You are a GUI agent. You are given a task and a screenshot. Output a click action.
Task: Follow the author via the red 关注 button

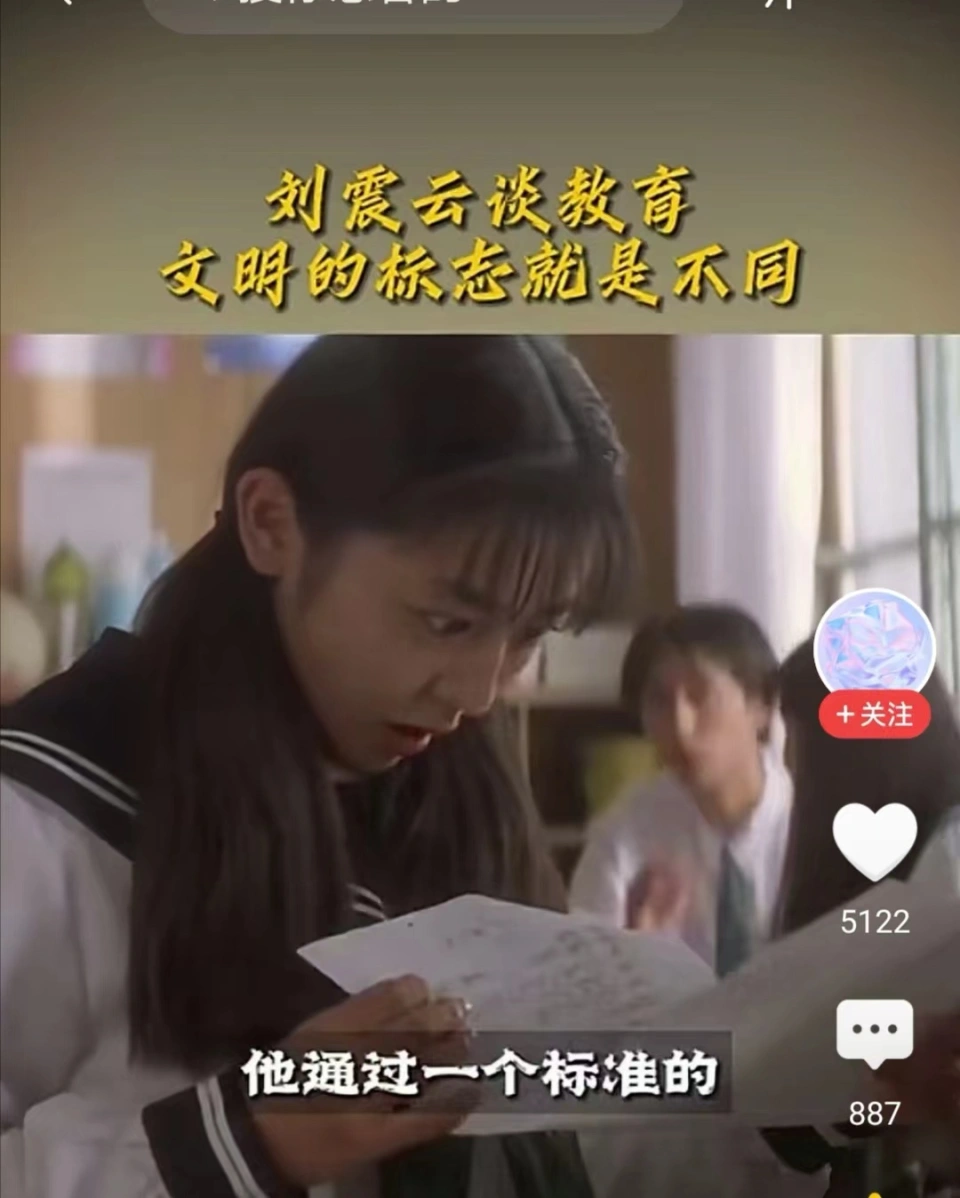pyautogui.click(x=874, y=715)
